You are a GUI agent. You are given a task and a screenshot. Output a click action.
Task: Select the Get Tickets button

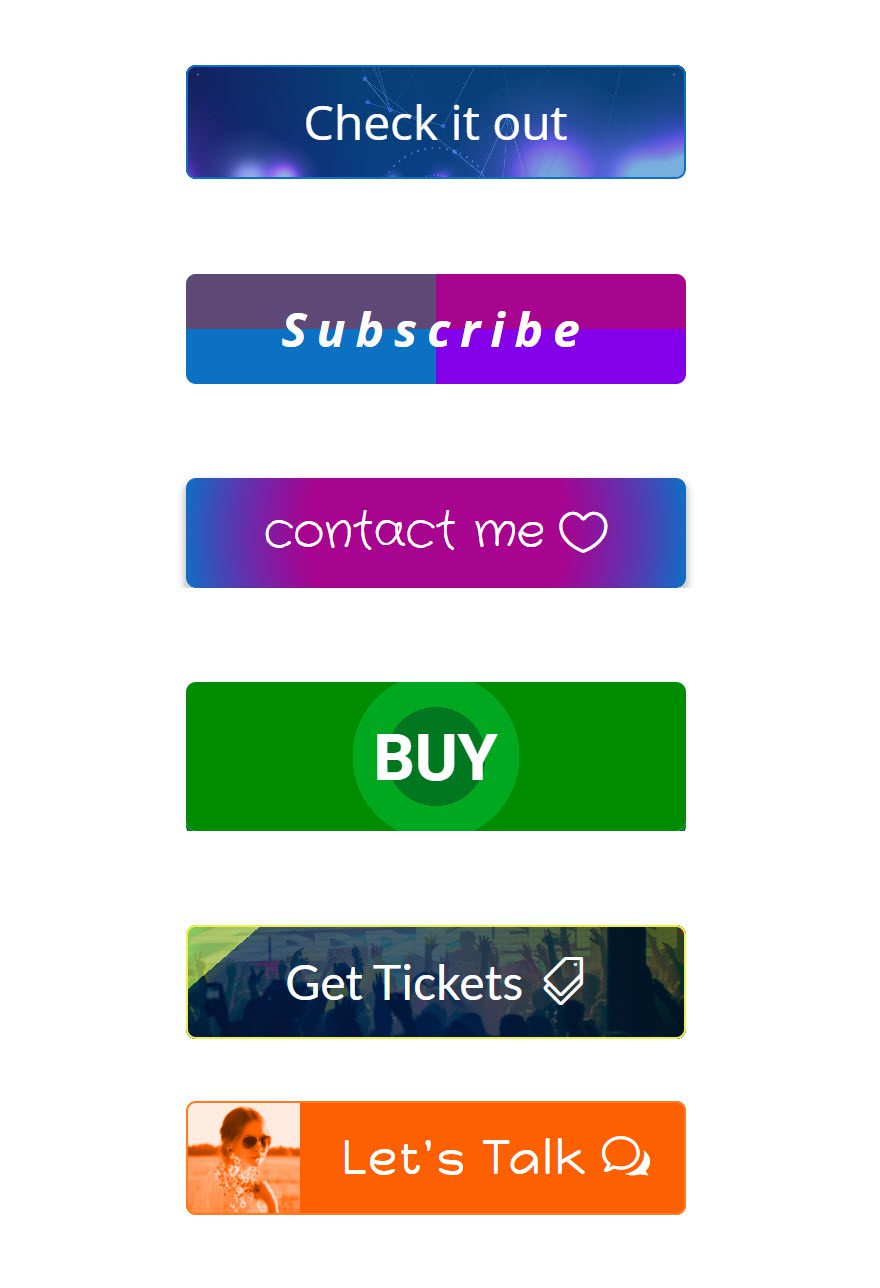point(435,982)
